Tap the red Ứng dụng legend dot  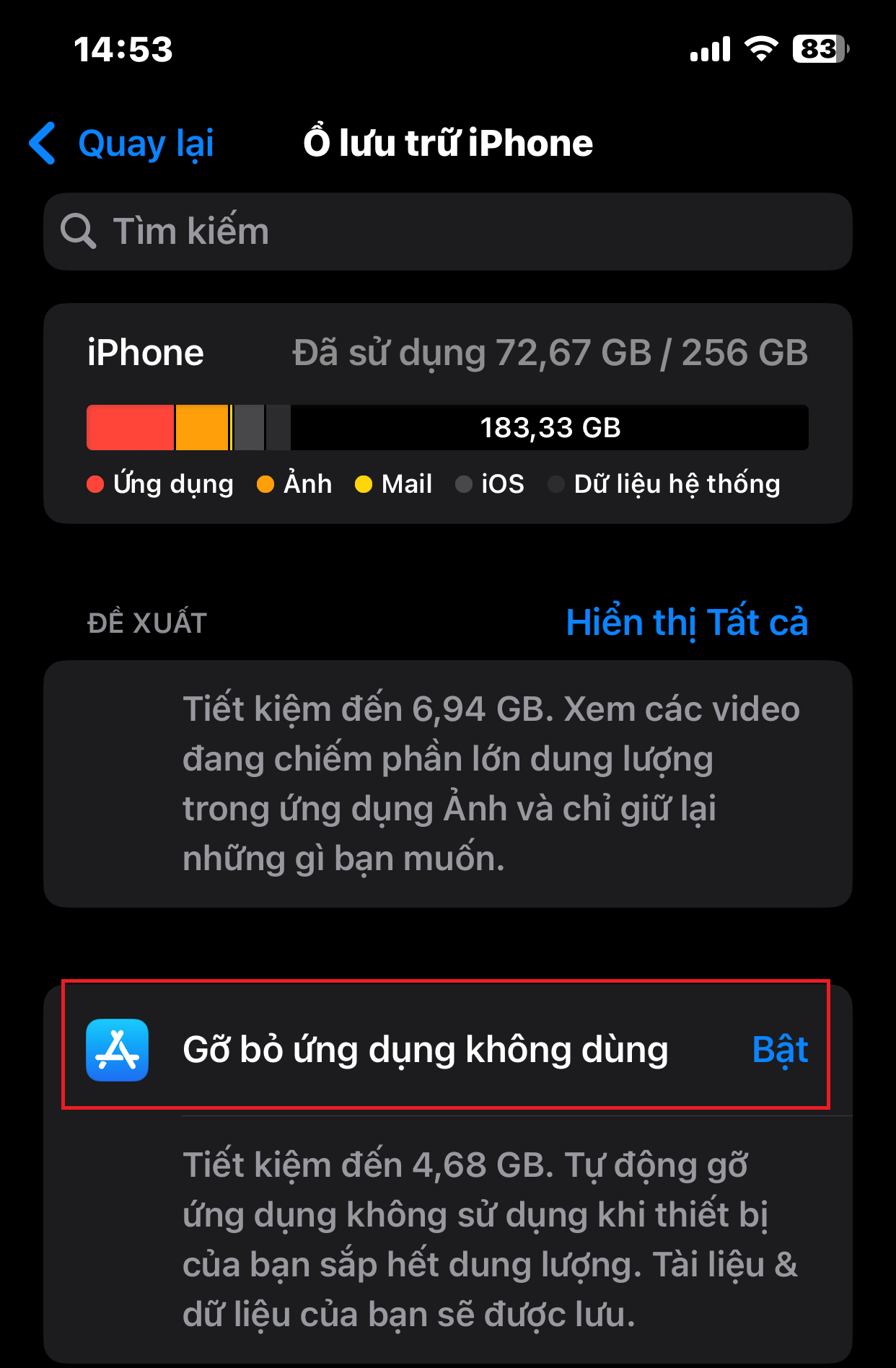tap(95, 484)
